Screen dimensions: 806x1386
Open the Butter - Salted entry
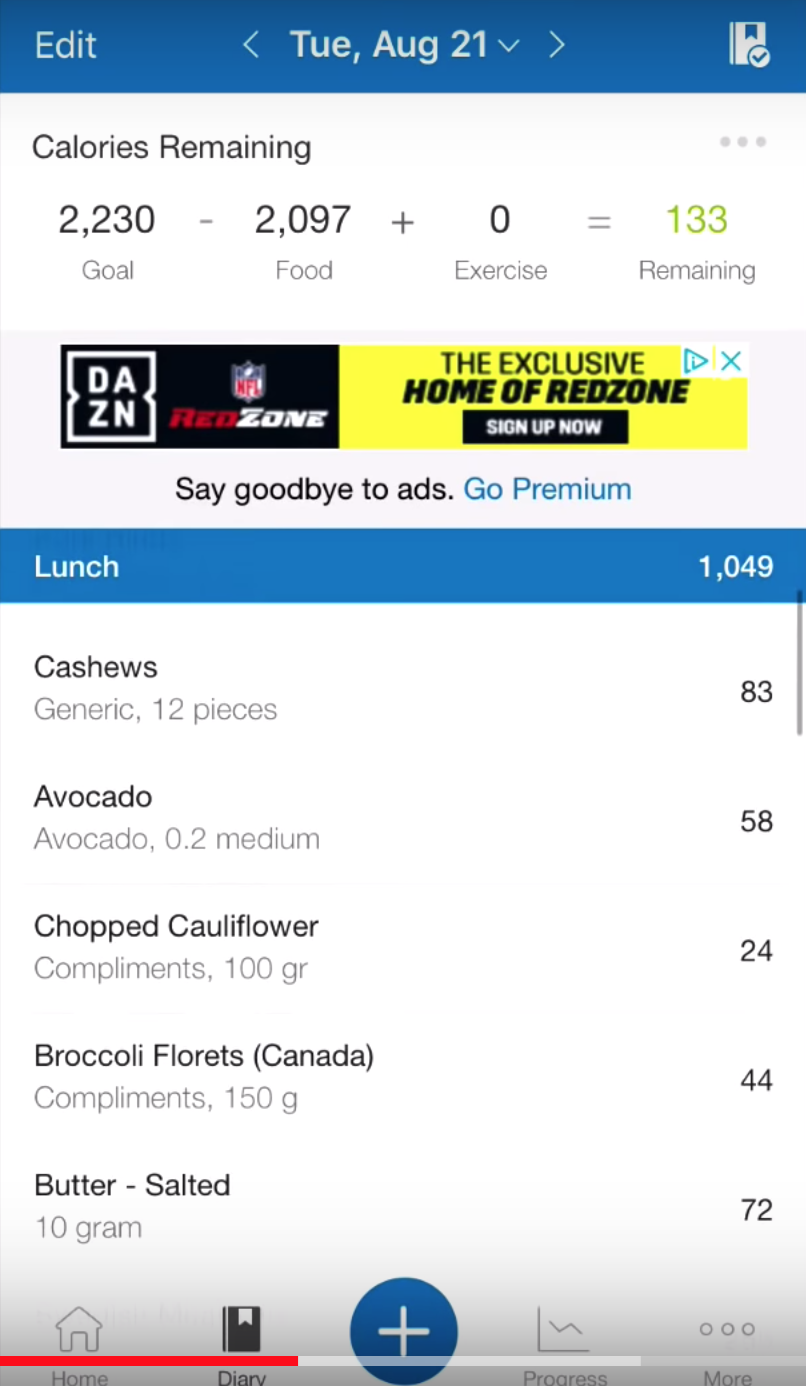[x=403, y=1207]
